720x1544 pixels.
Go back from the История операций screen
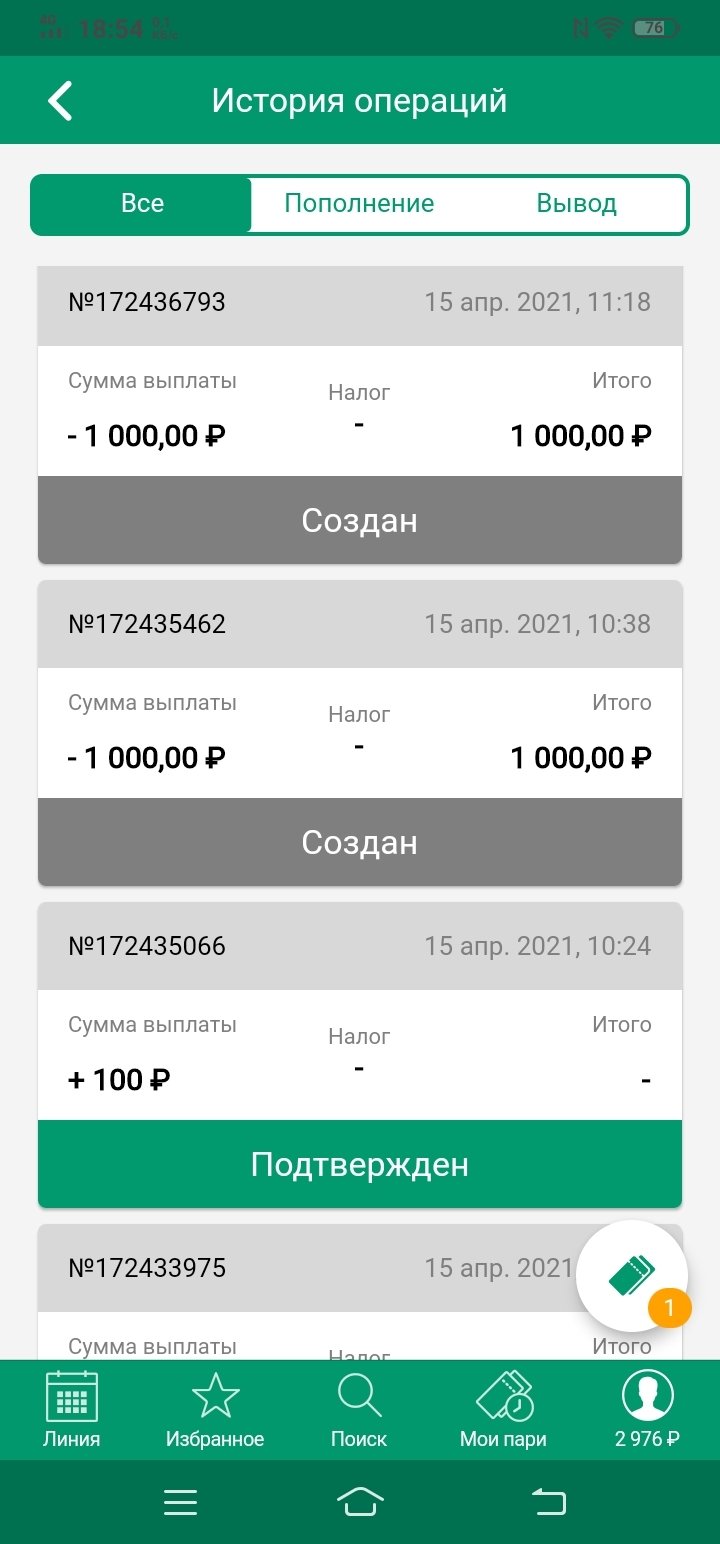click(x=61, y=101)
